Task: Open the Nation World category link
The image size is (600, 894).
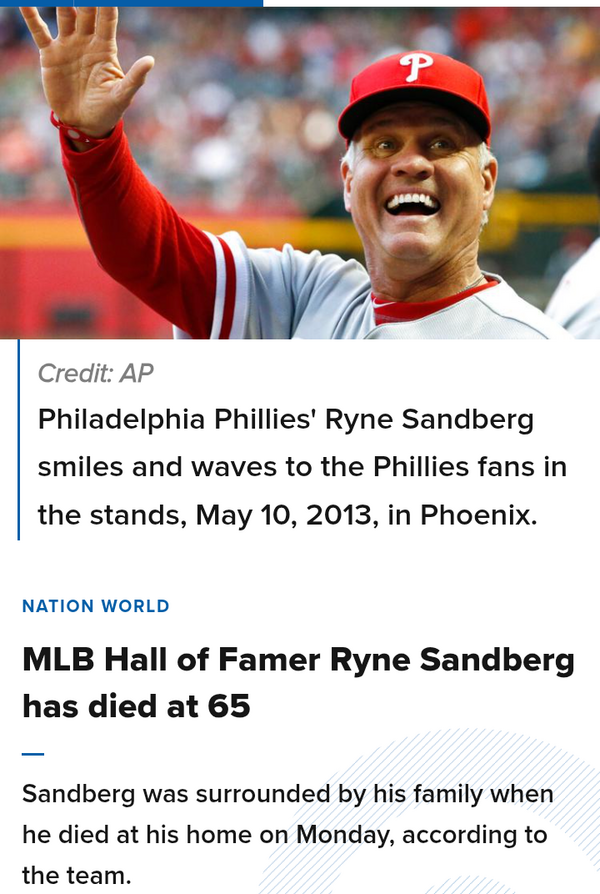Action: click(x=96, y=606)
